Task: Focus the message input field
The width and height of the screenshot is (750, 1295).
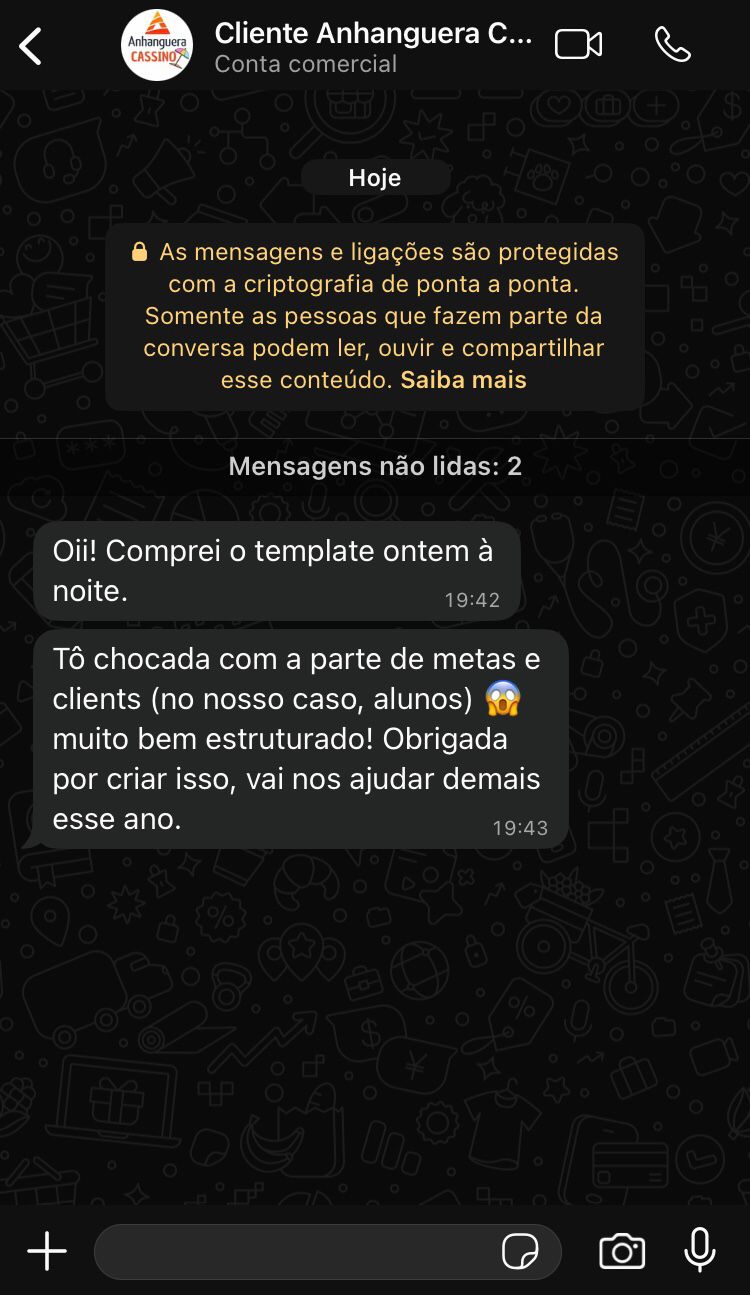Action: click(x=295, y=1251)
